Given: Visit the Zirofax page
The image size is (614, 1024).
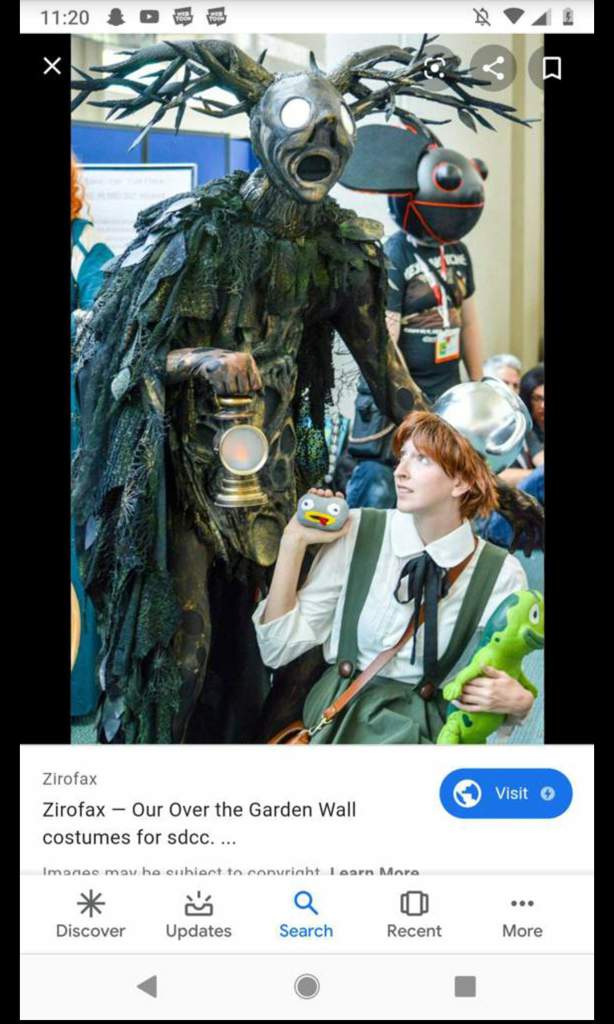Looking at the screenshot, I should pyautogui.click(x=506, y=793).
